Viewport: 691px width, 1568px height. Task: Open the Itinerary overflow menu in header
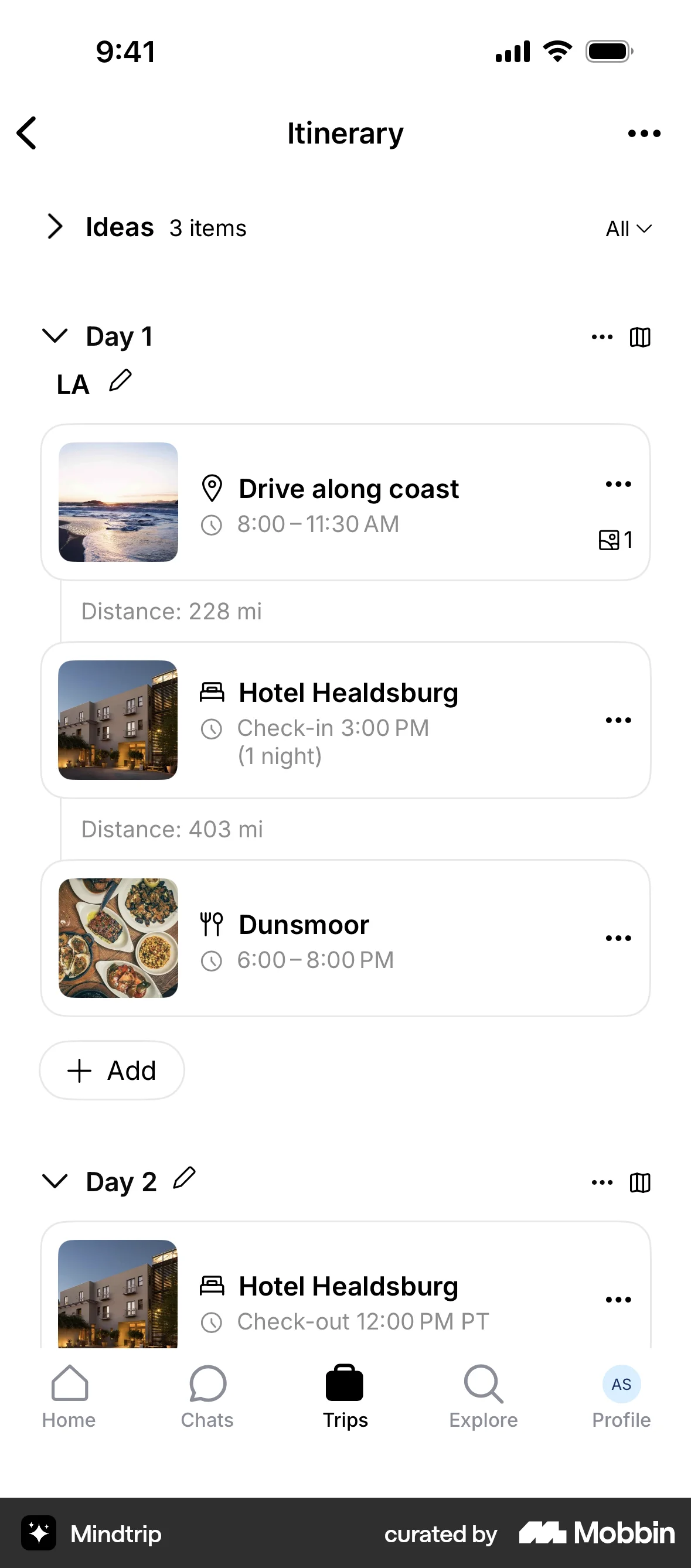pyautogui.click(x=644, y=134)
